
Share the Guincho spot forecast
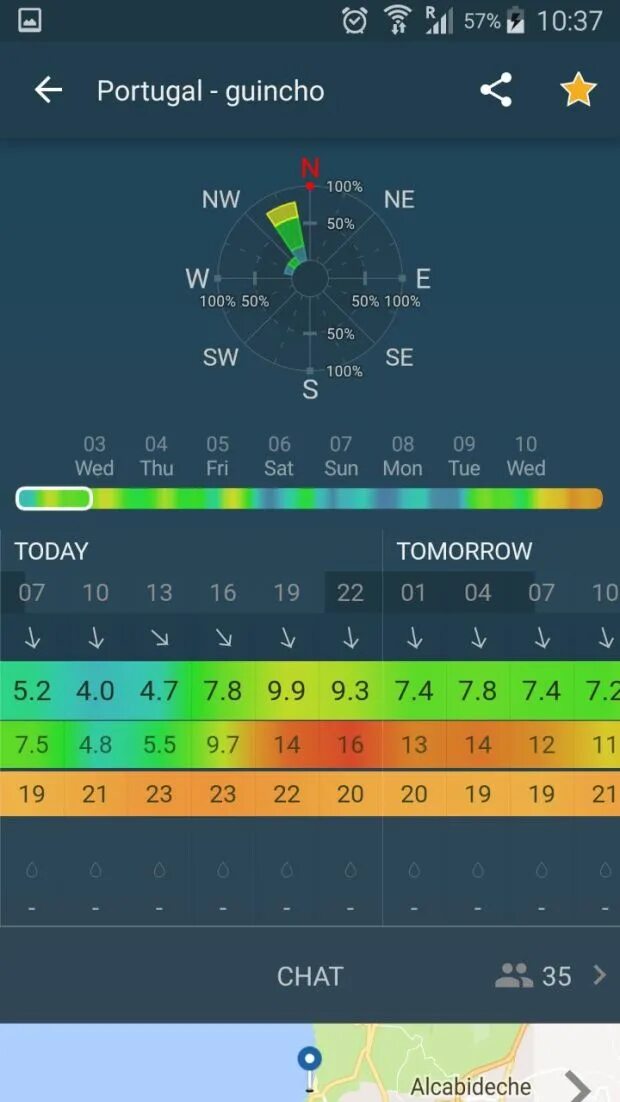[x=496, y=90]
